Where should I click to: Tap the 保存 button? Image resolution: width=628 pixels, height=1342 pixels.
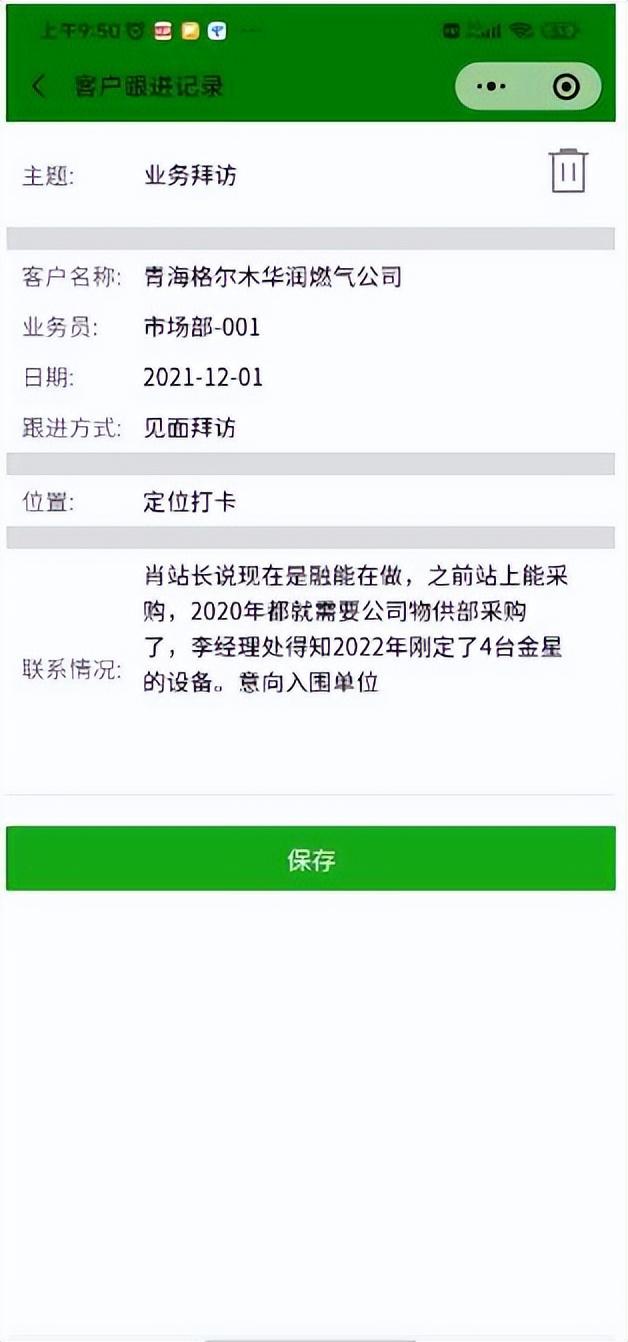pos(311,859)
